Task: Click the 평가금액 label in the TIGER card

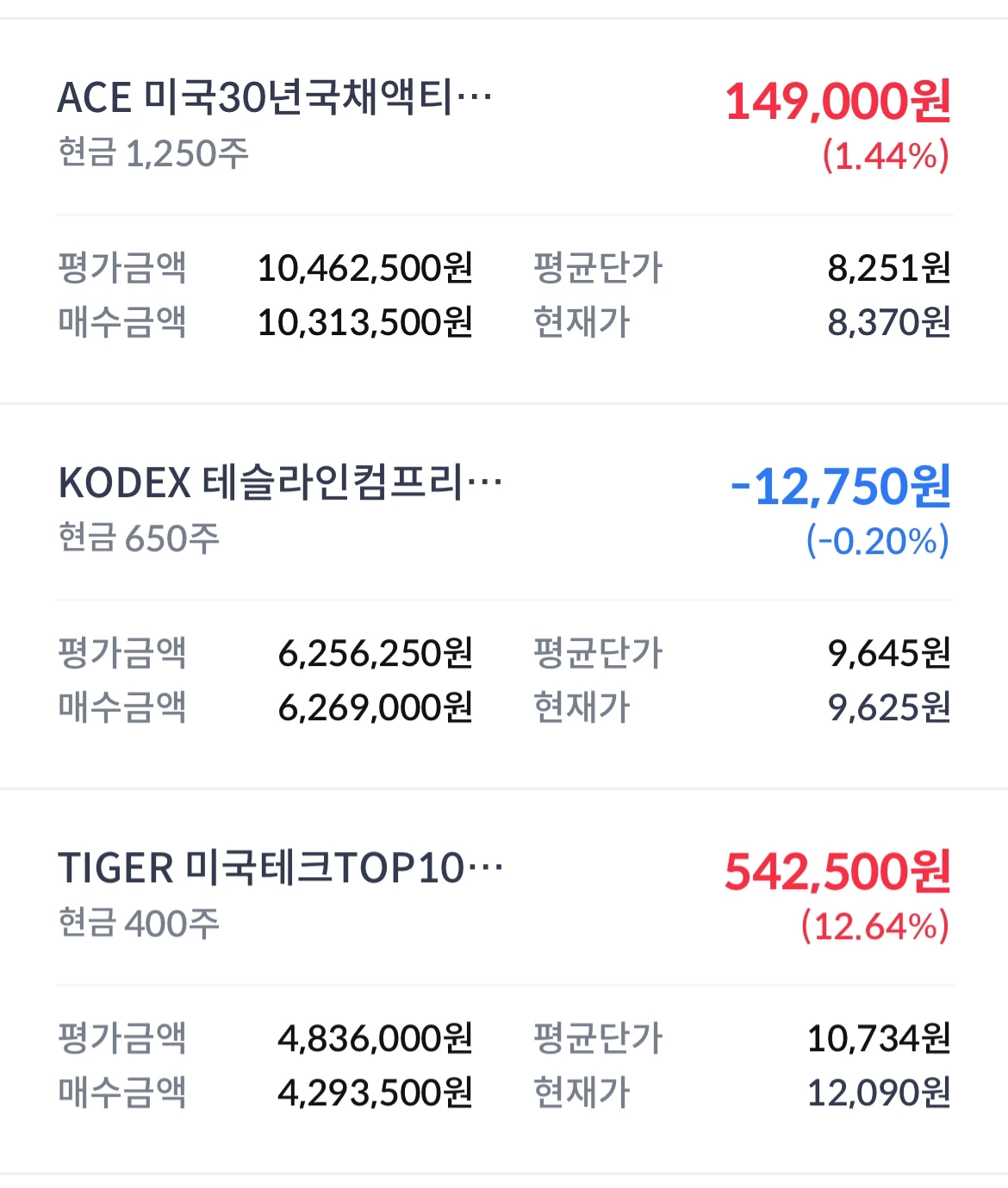Action: [x=121, y=1040]
